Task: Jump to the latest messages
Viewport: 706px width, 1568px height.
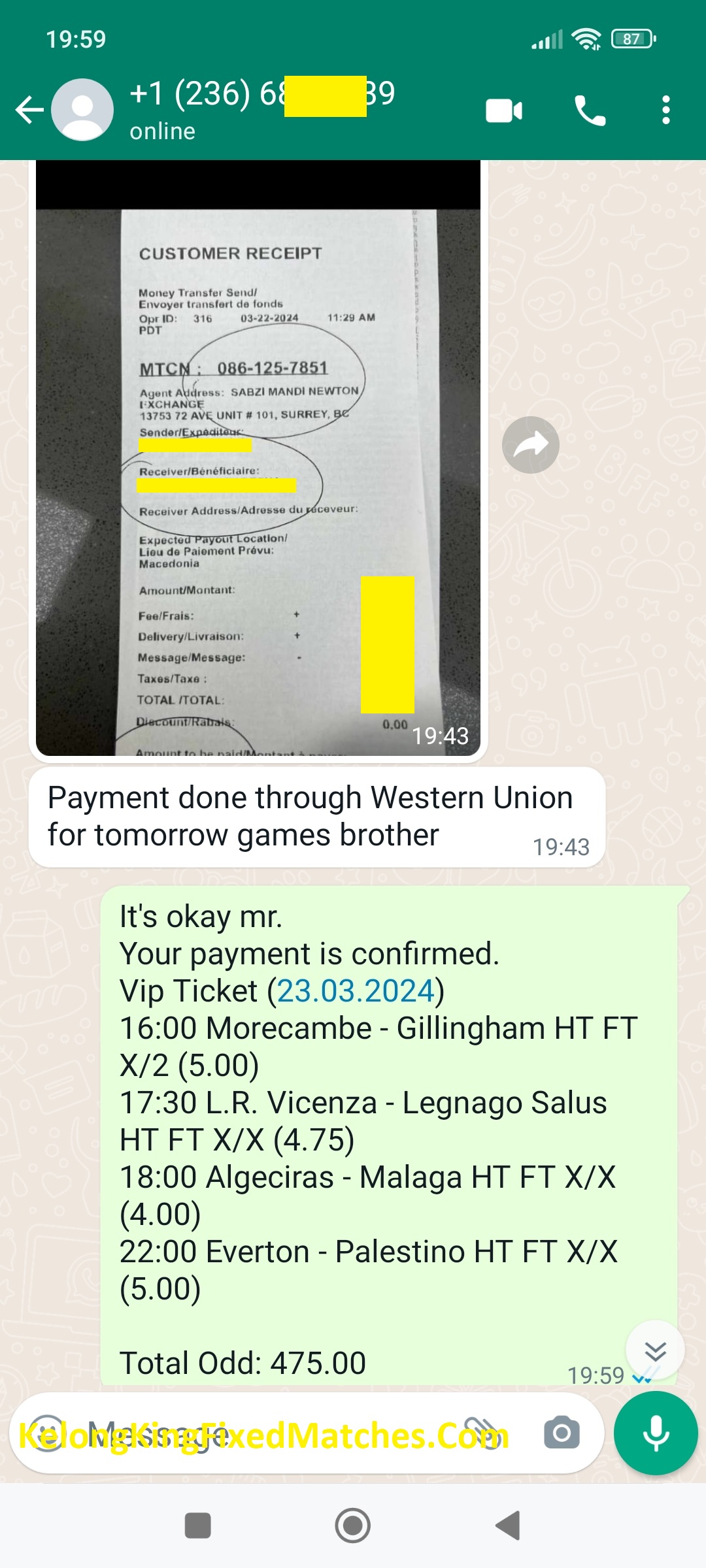Action: [x=654, y=1350]
